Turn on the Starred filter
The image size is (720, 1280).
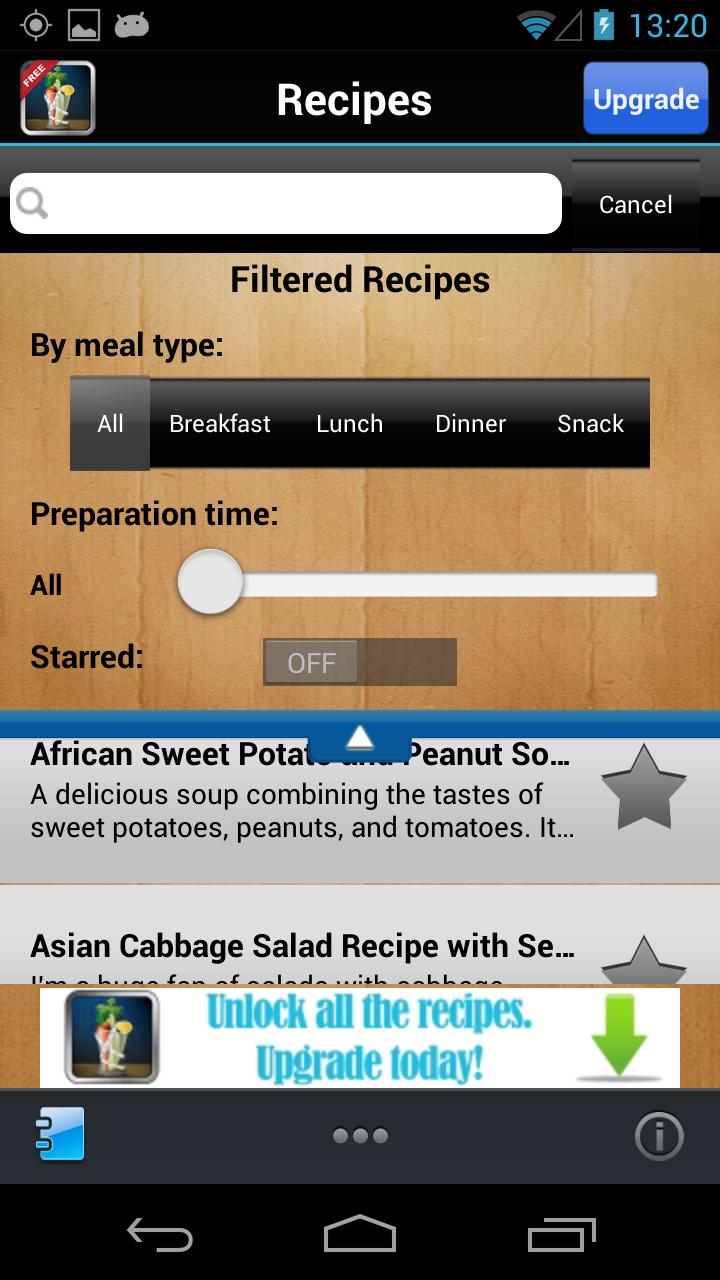359,662
